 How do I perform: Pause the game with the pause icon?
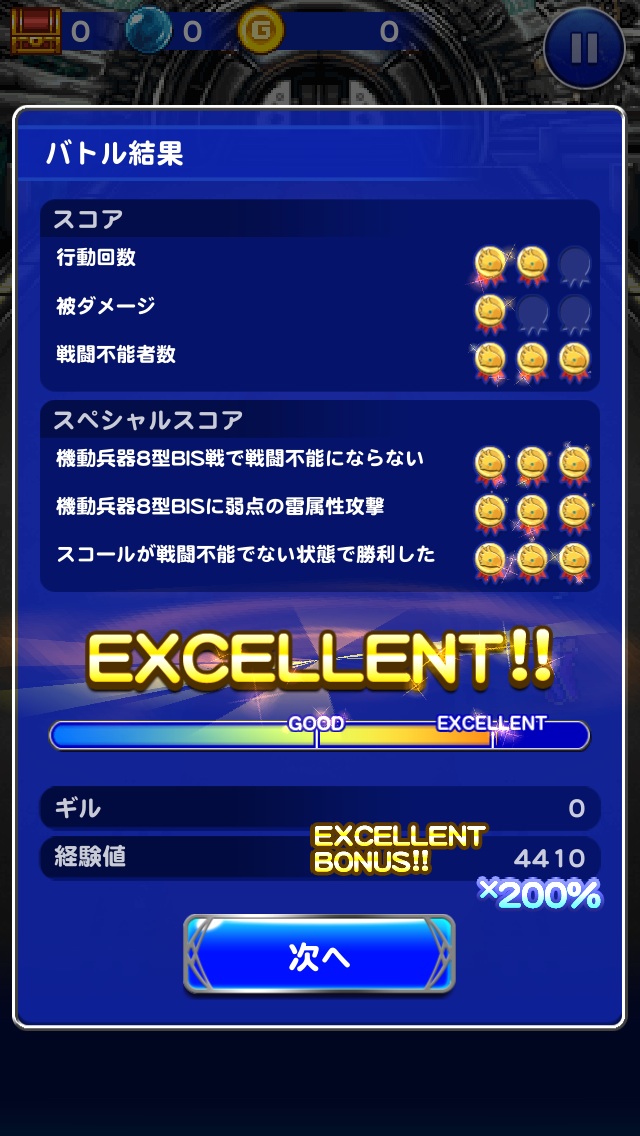(585, 48)
